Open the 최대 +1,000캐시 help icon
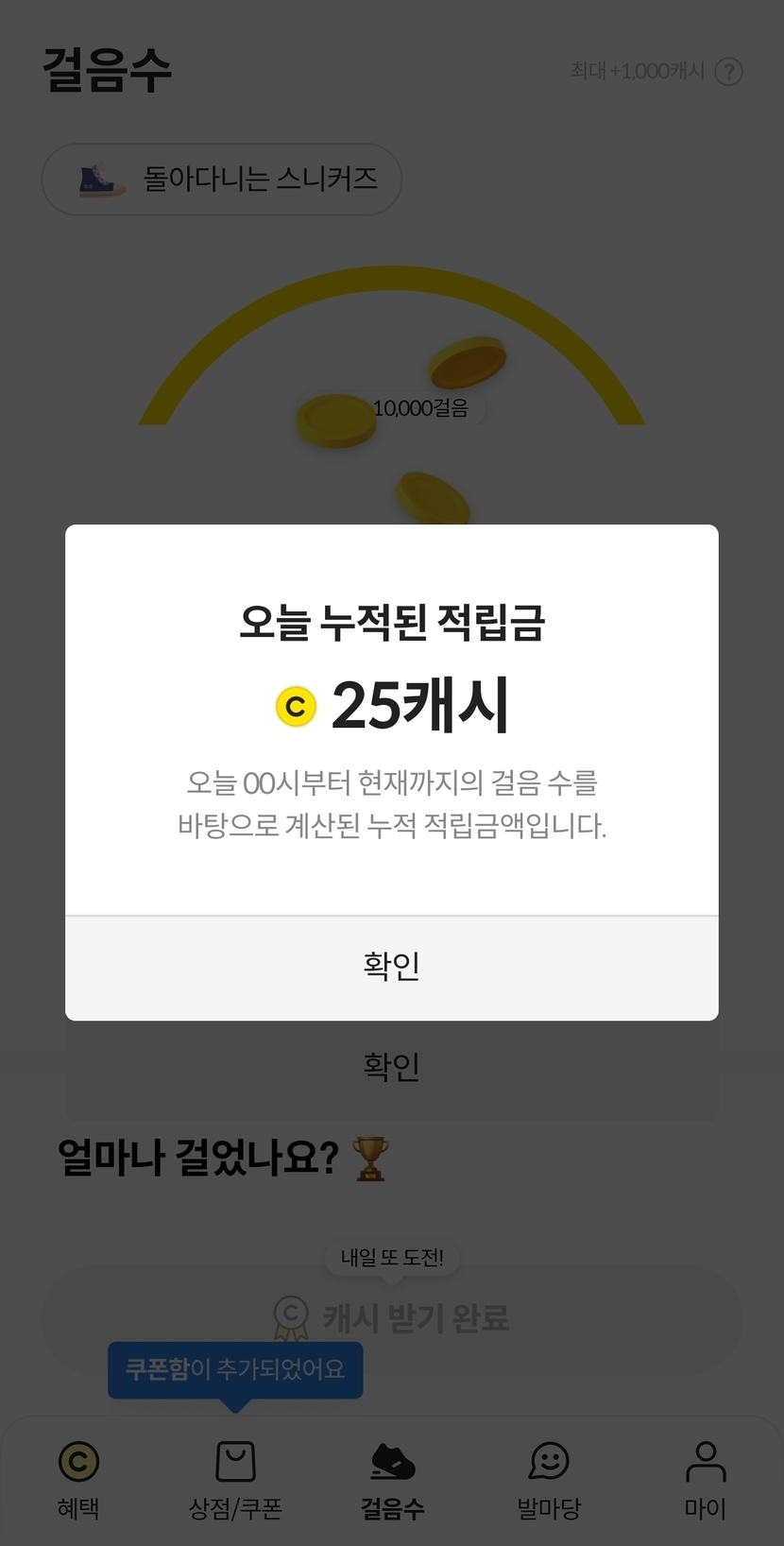The height and width of the screenshot is (1546, 784). [x=728, y=72]
